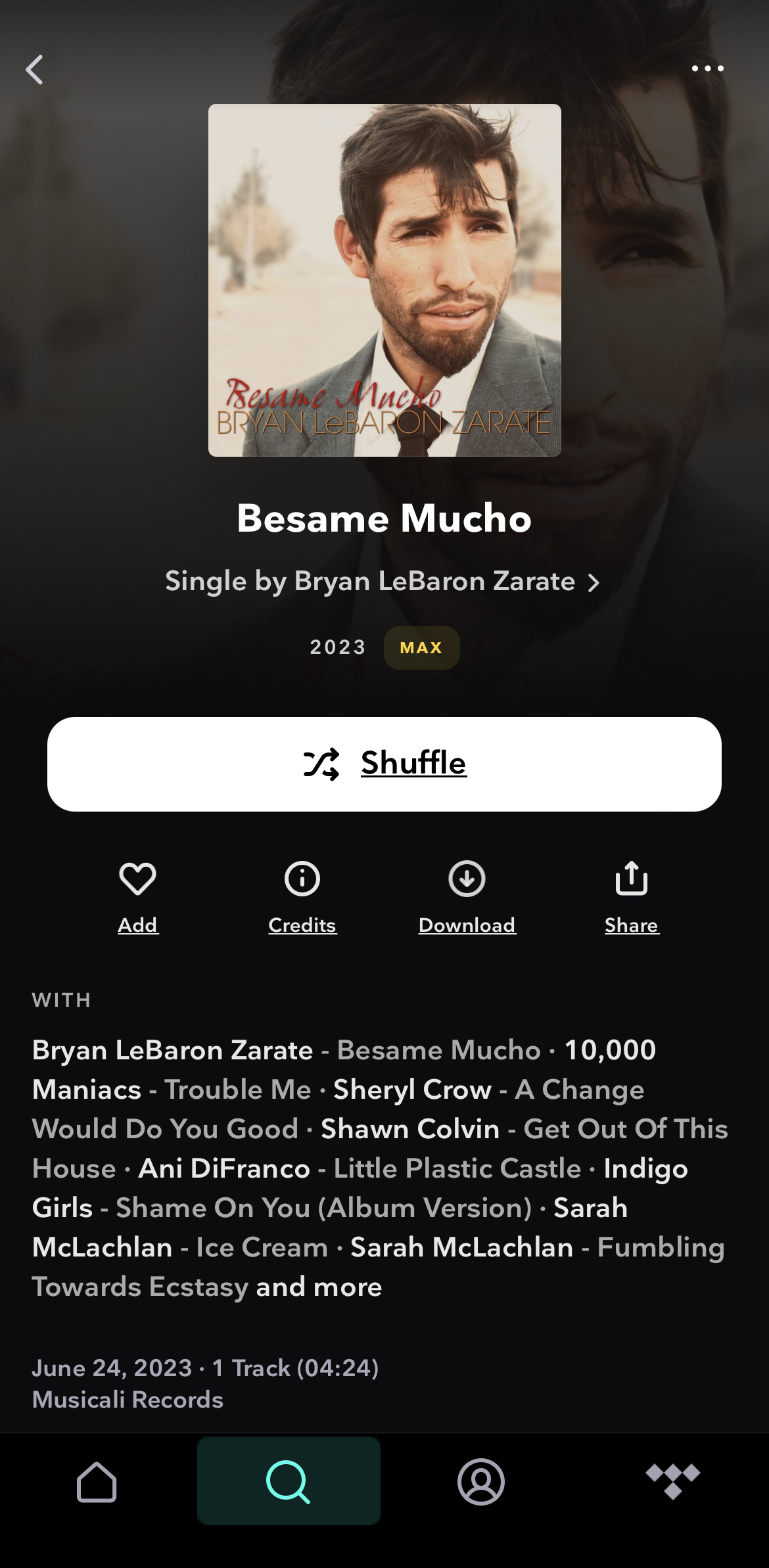Open the TIDAL logo tab
This screenshot has height=1568, width=769.
tap(672, 1482)
